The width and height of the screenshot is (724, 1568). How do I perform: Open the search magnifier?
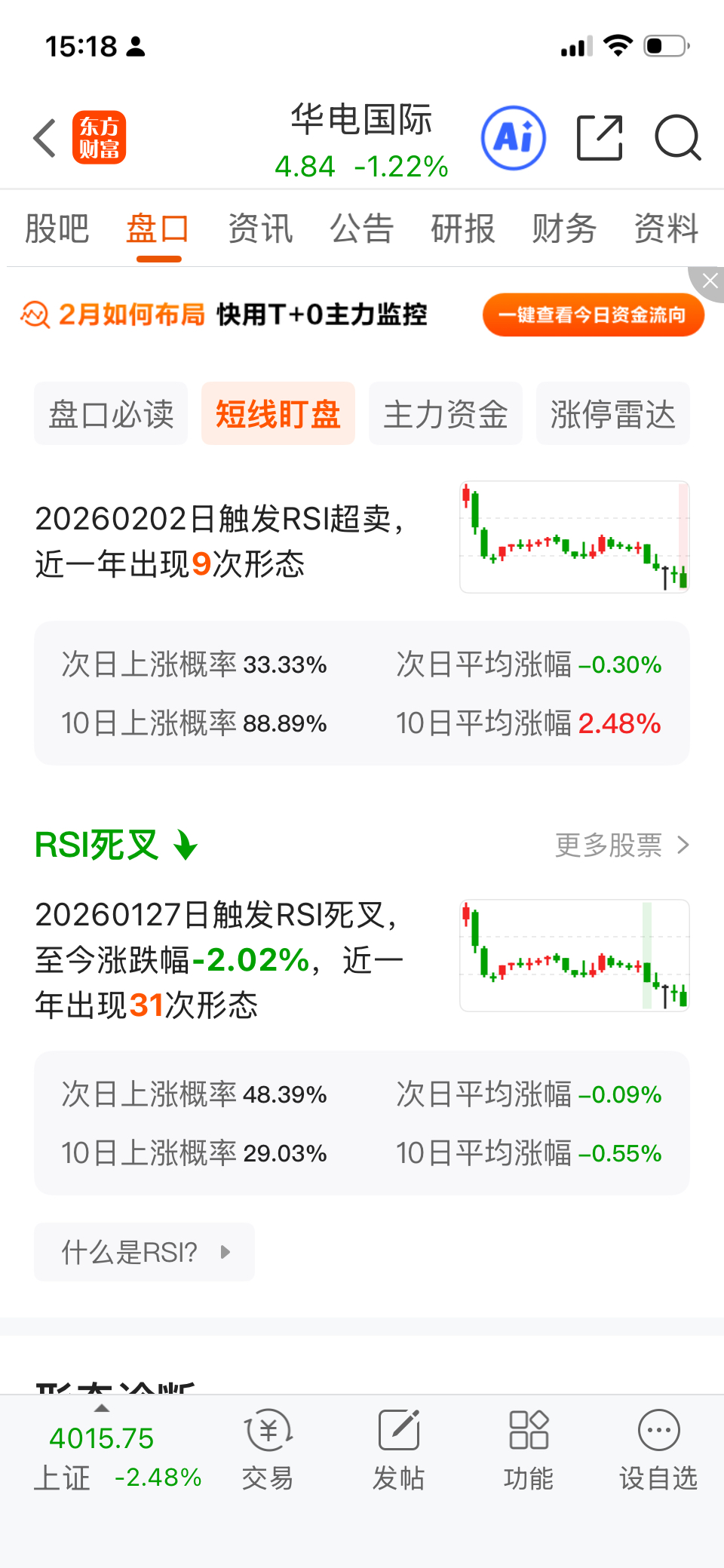pos(677,139)
